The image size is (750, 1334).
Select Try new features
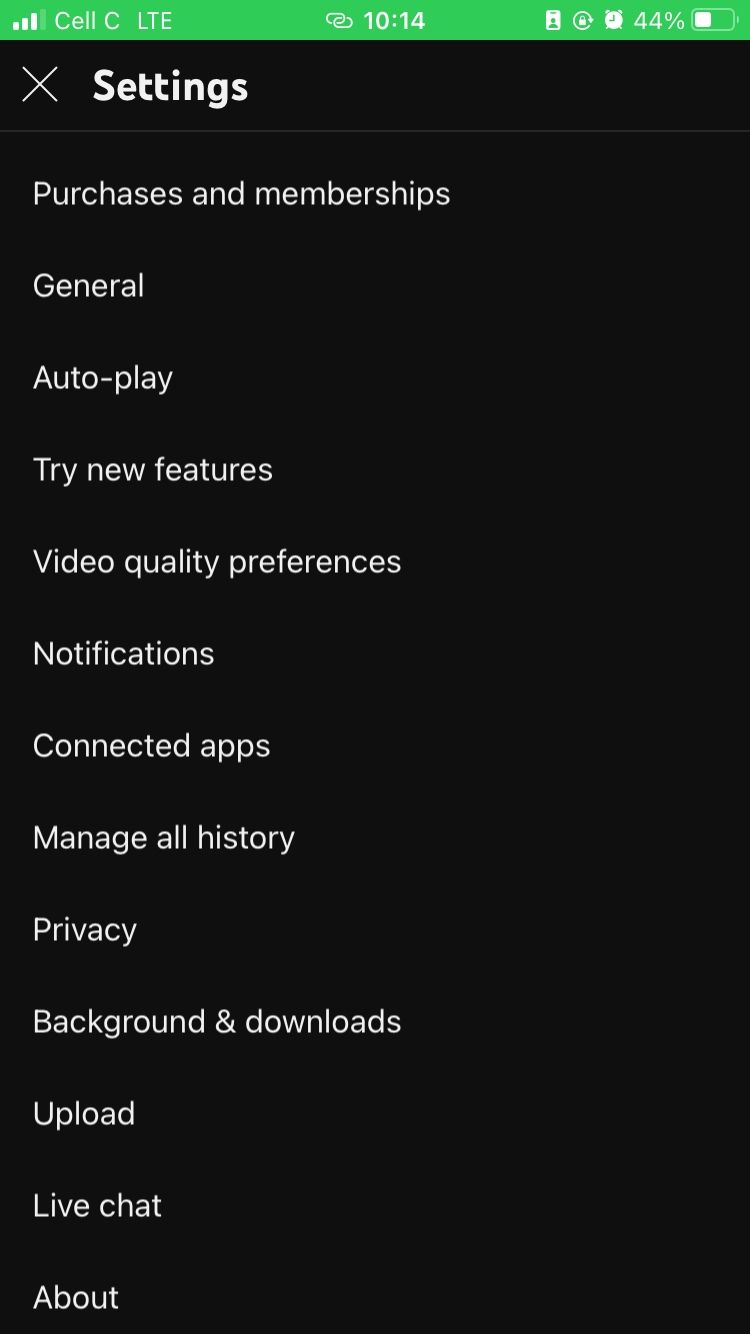click(x=152, y=469)
